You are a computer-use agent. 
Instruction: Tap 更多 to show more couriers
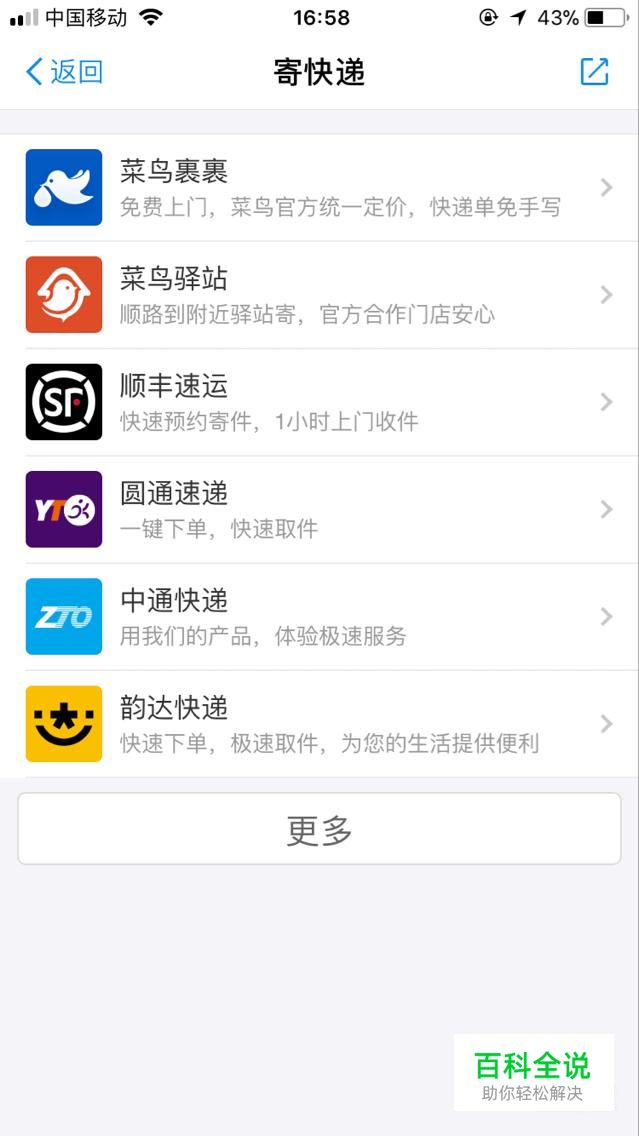(x=320, y=829)
